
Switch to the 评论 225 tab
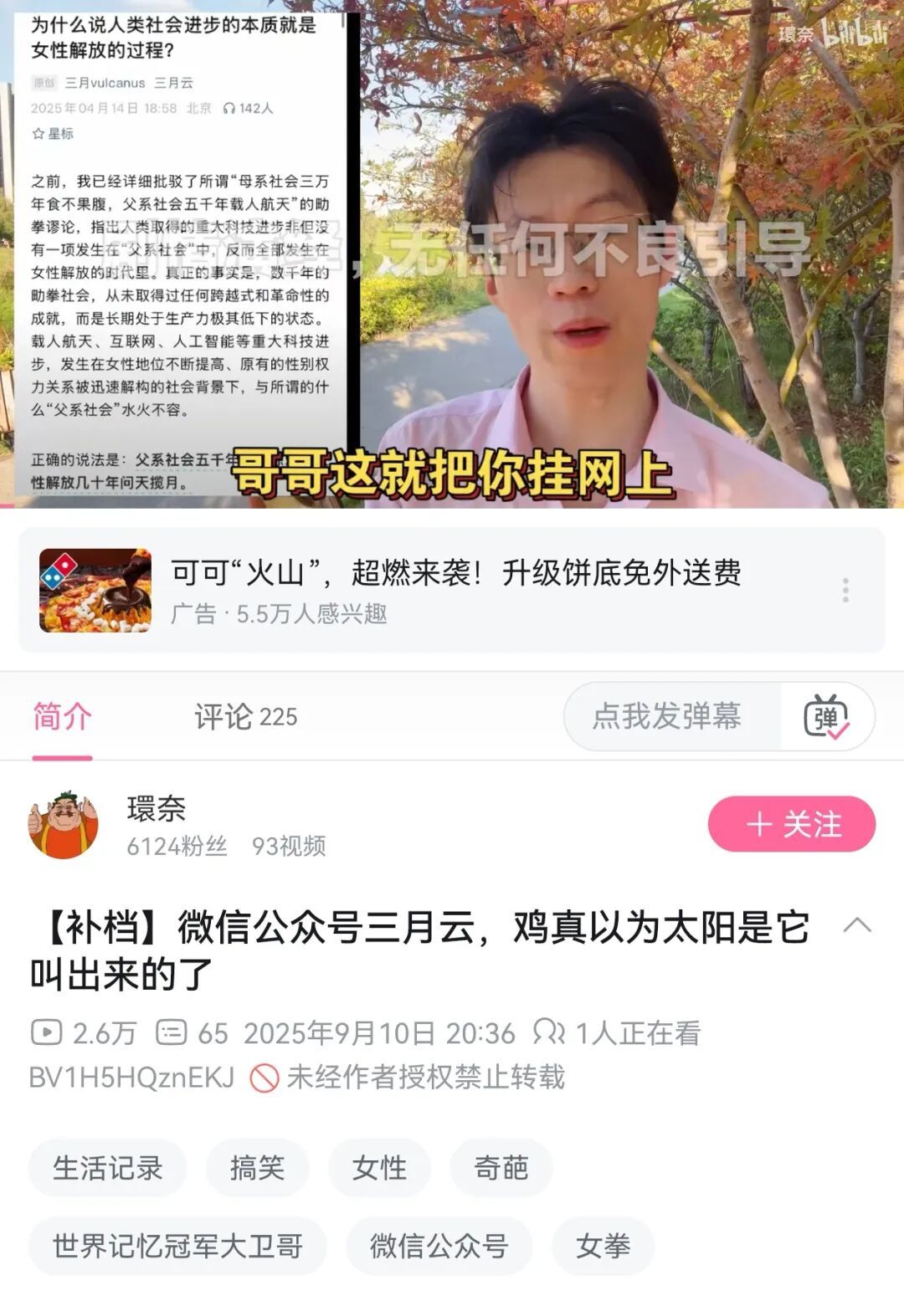click(245, 717)
